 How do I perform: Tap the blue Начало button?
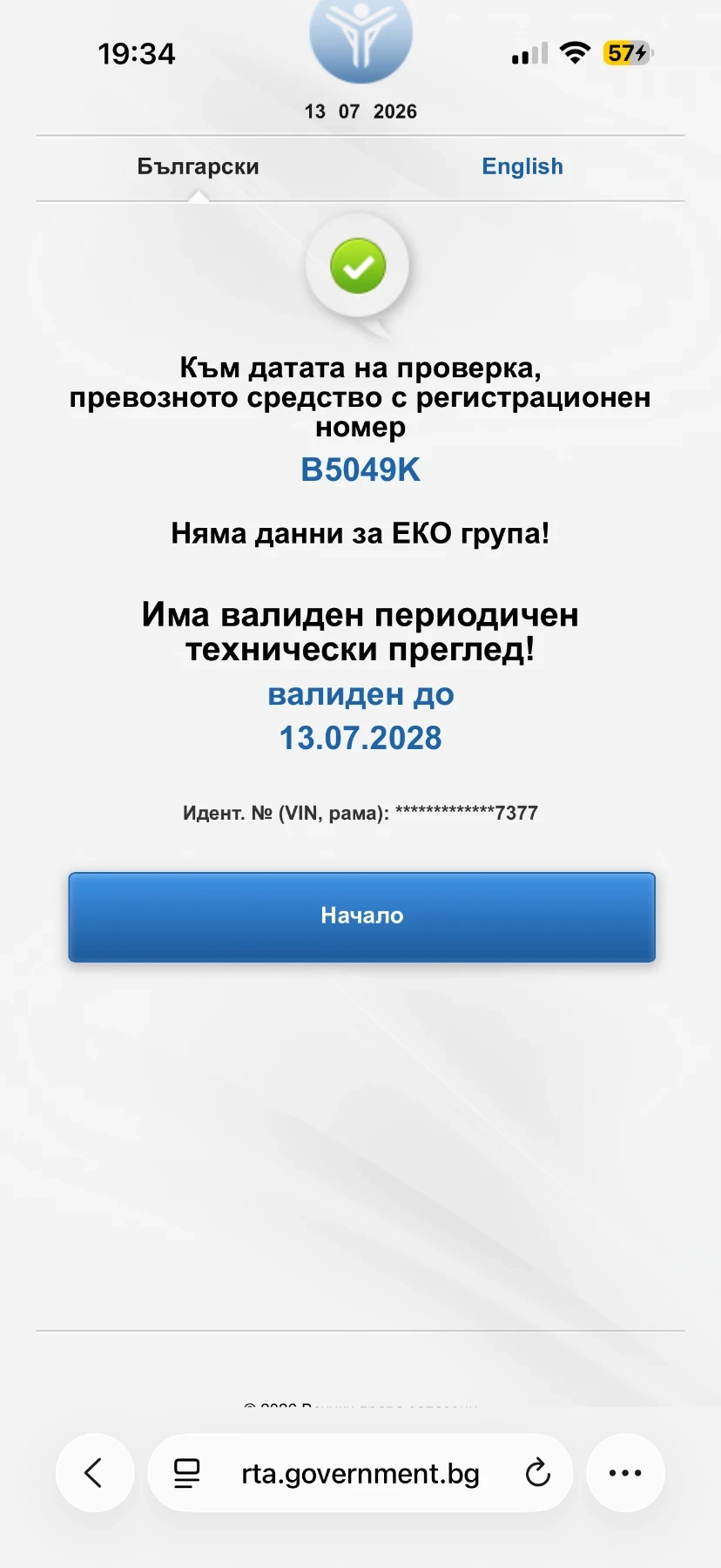(x=361, y=917)
